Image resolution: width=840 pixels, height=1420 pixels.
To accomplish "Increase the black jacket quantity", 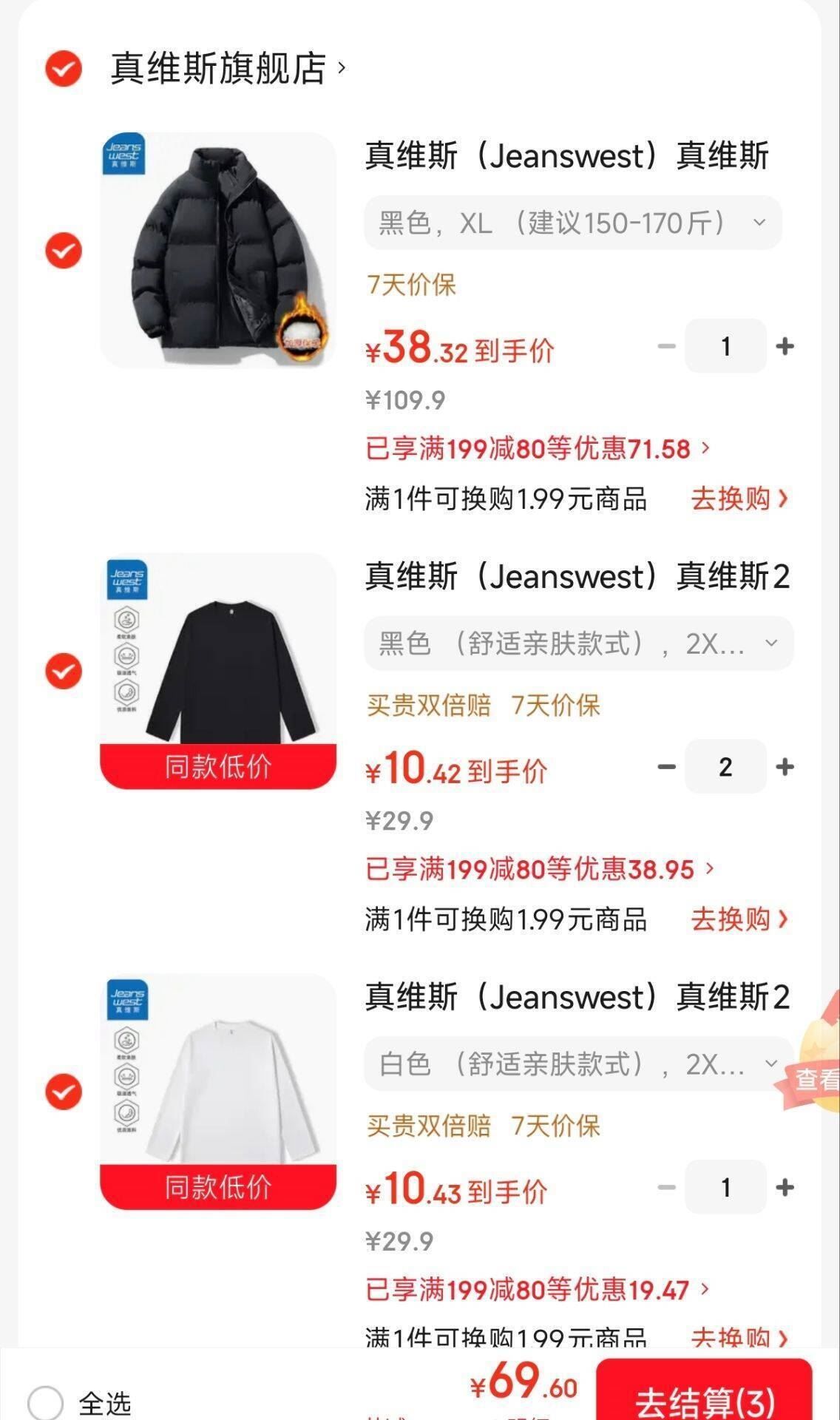I will coord(785,346).
